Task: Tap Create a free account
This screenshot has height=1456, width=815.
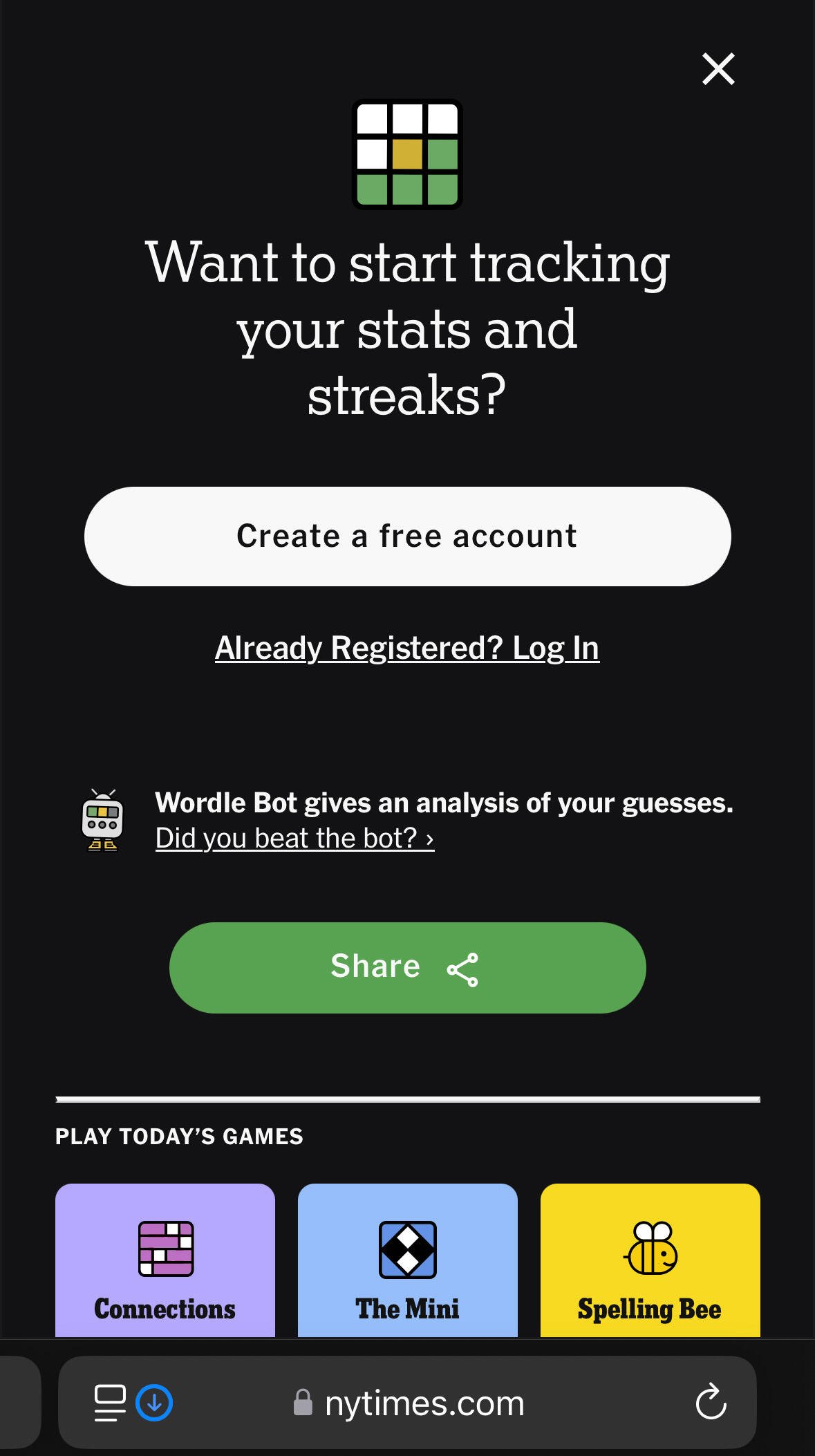Action: point(407,536)
